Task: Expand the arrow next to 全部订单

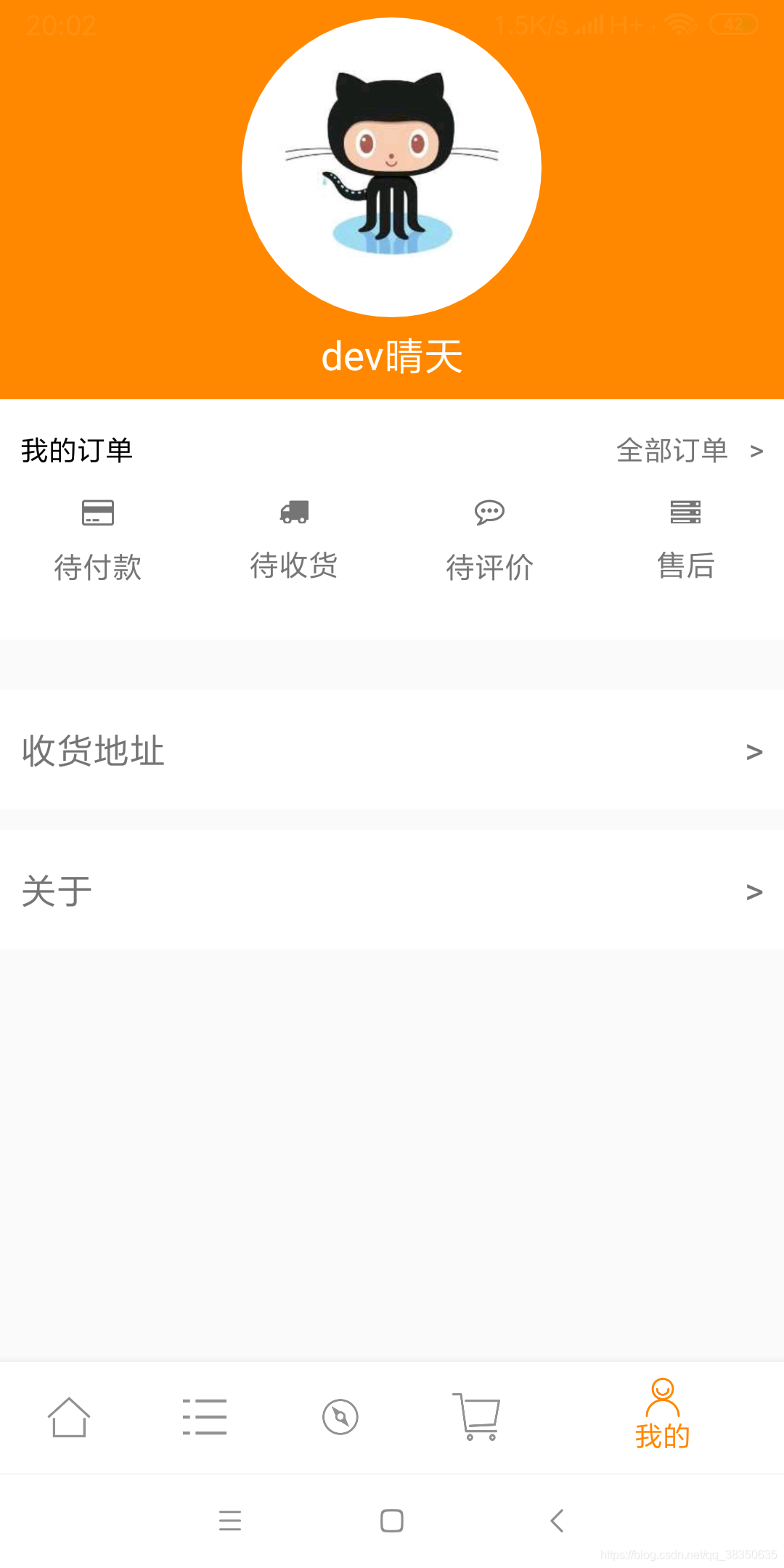Action: coord(756,450)
